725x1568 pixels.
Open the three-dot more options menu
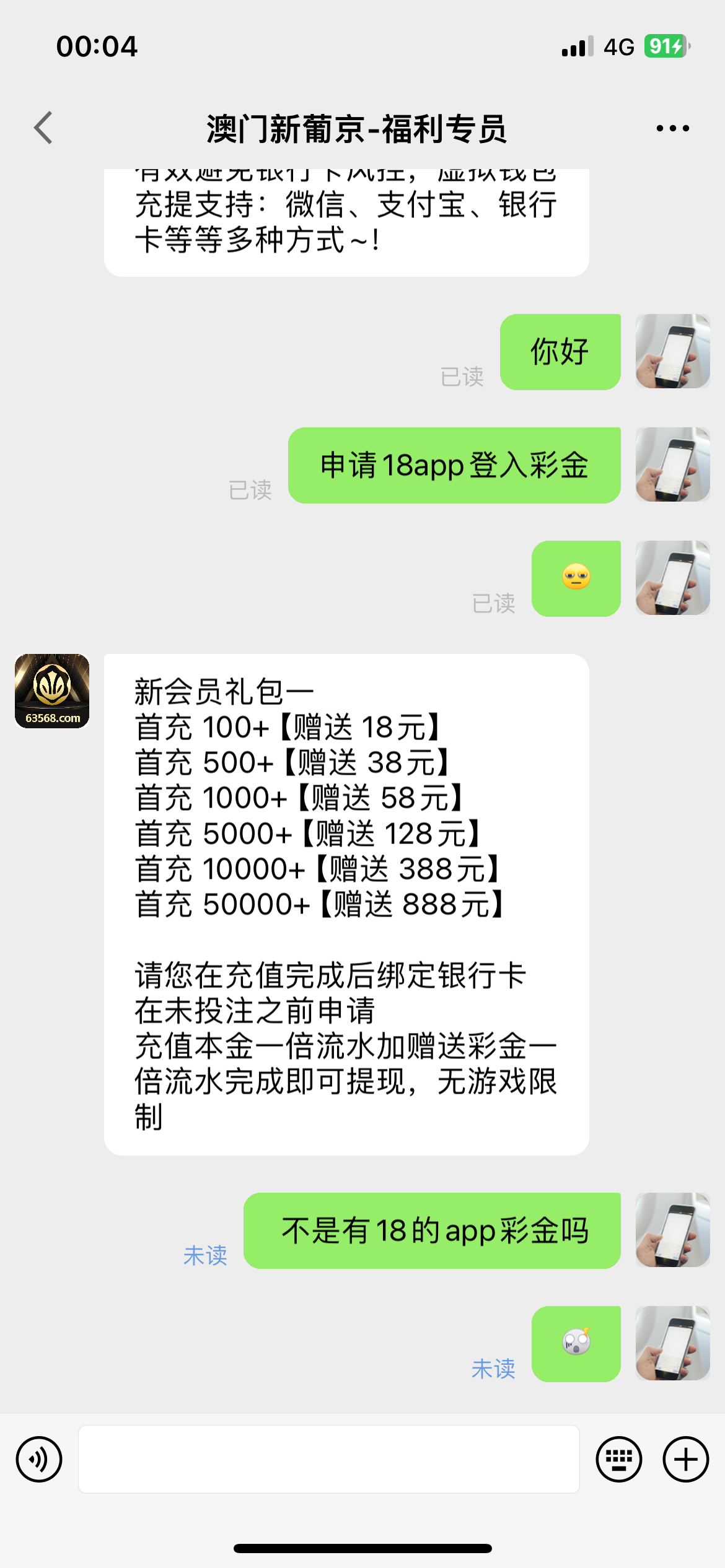point(672,128)
